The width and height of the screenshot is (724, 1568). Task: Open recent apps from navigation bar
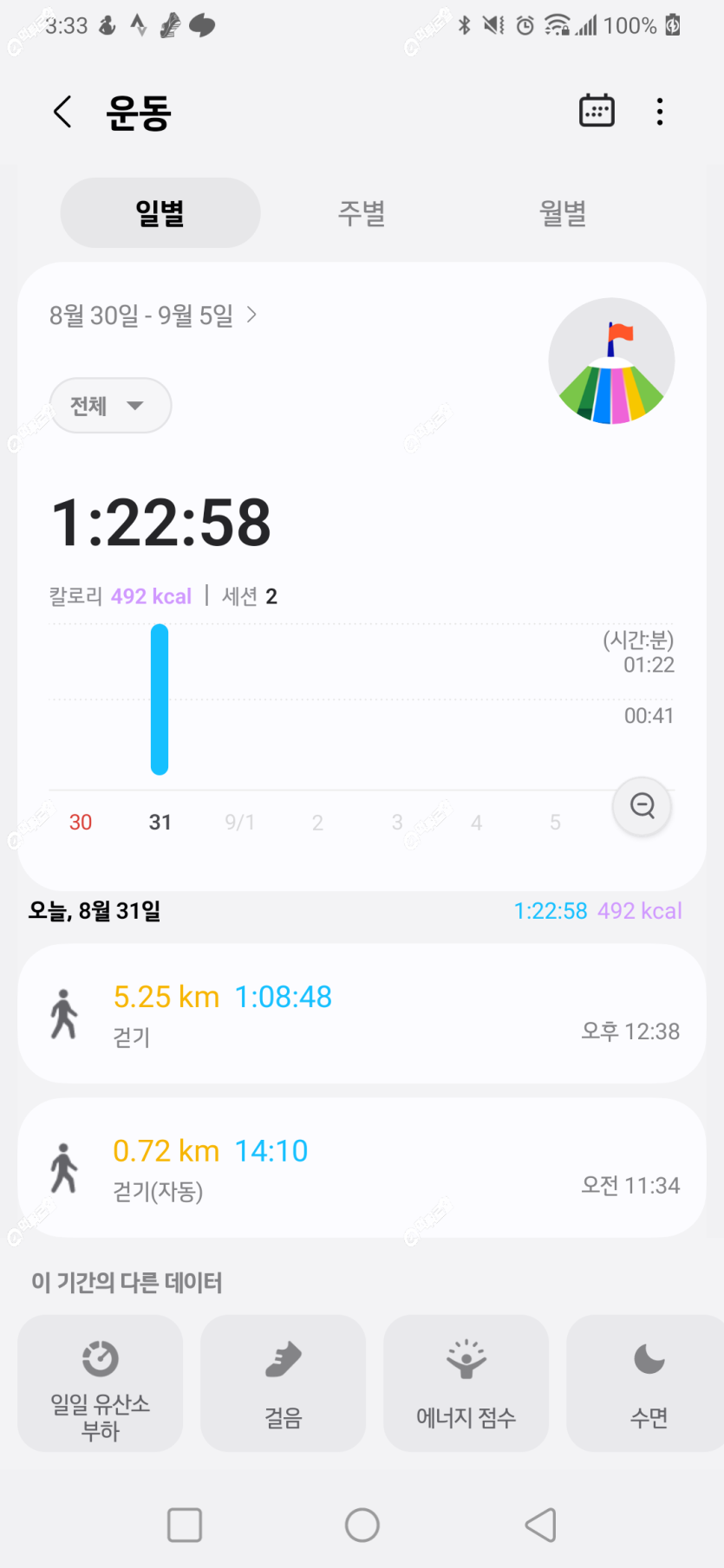pyautogui.click(x=185, y=1525)
